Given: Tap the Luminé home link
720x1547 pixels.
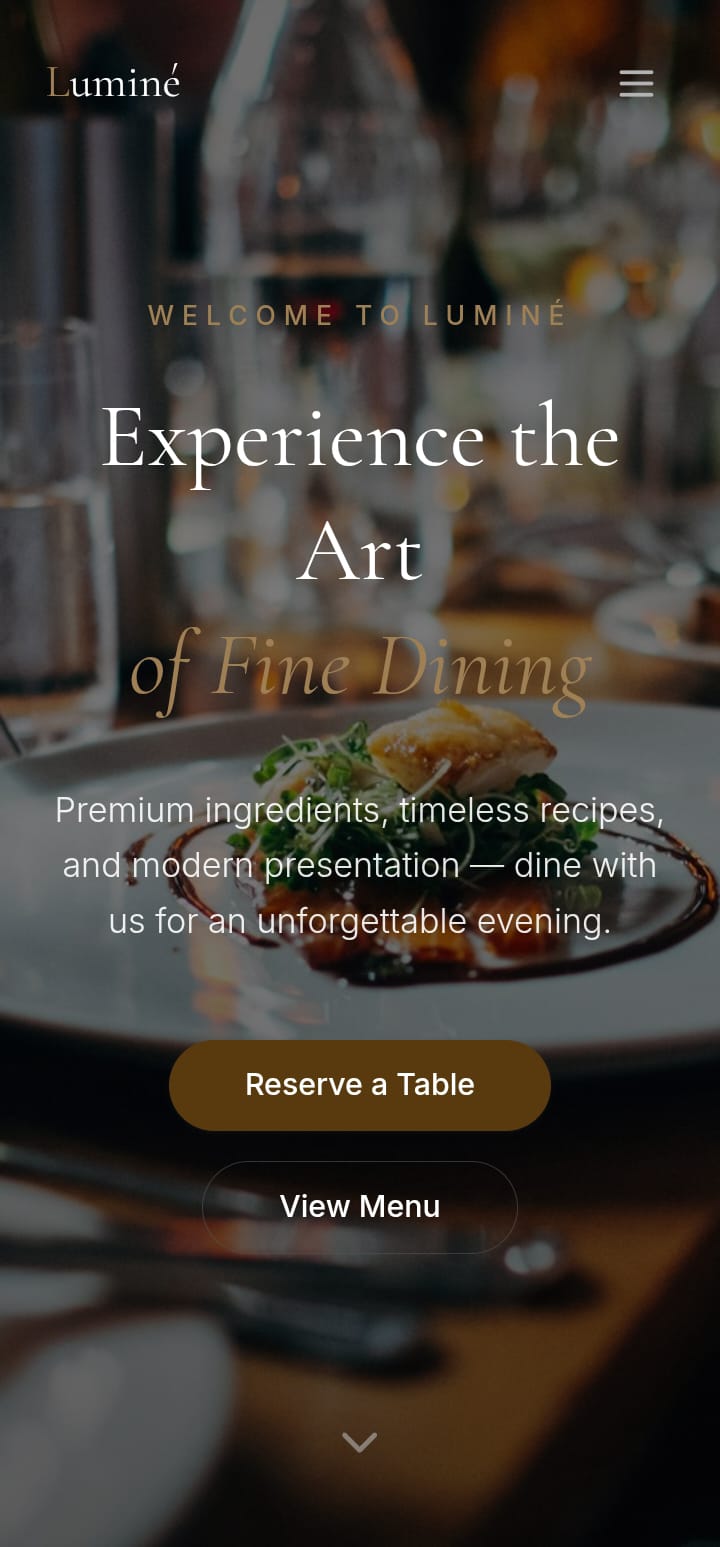Looking at the screenshot, I should tap(114, 82).
